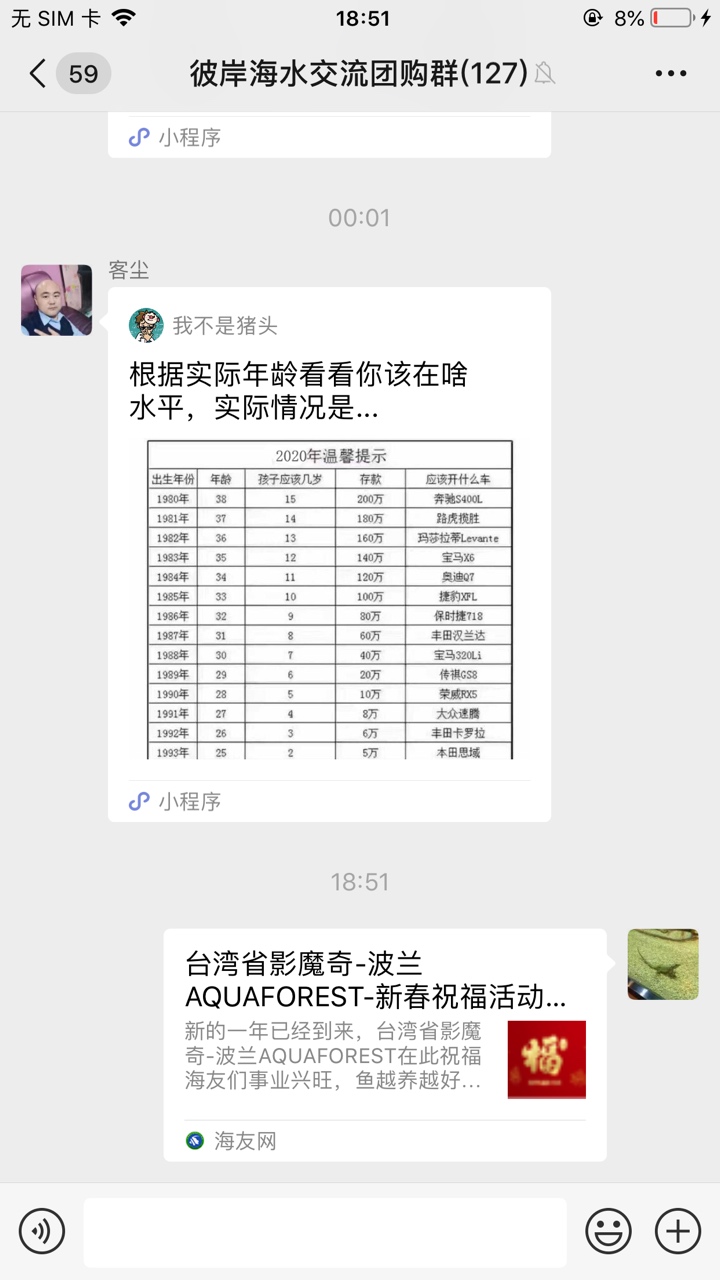Open the partially visible mini program card at top
Screen dimensions: 720x1280
[329, 137]
